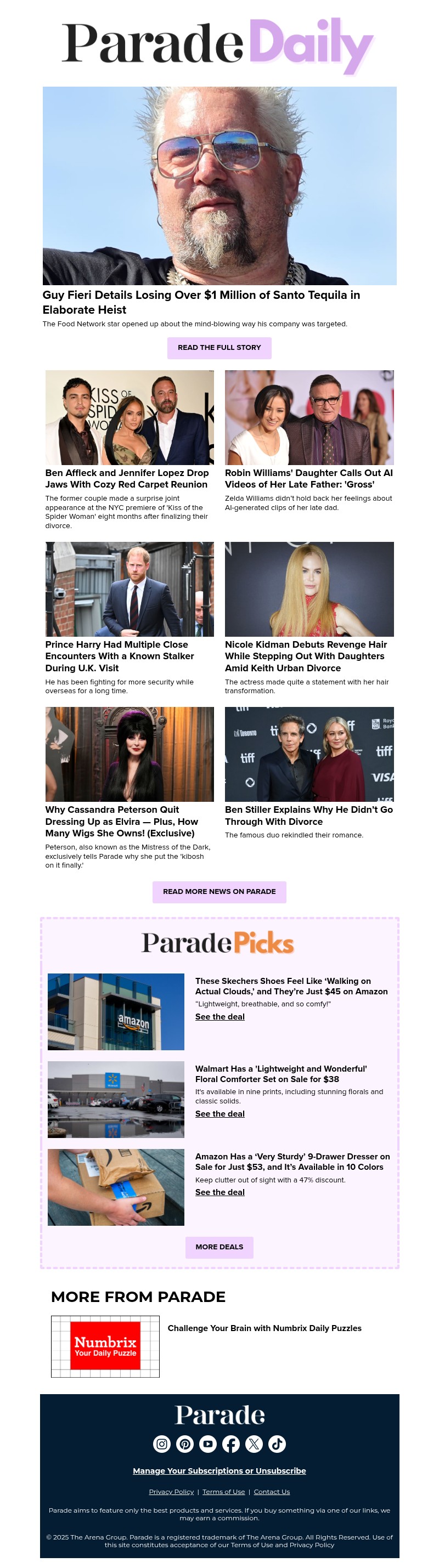Open the Ben Affleck and Jennifer Lopez story
The image size is (439, 1568).
[x=127, y=478]
